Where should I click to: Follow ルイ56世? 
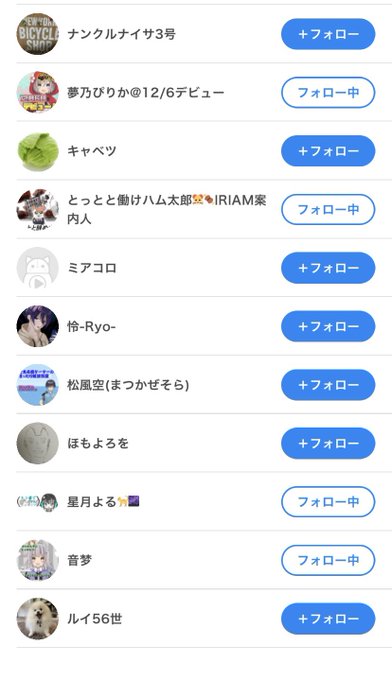pyautogui.click(x=328, y=619)
